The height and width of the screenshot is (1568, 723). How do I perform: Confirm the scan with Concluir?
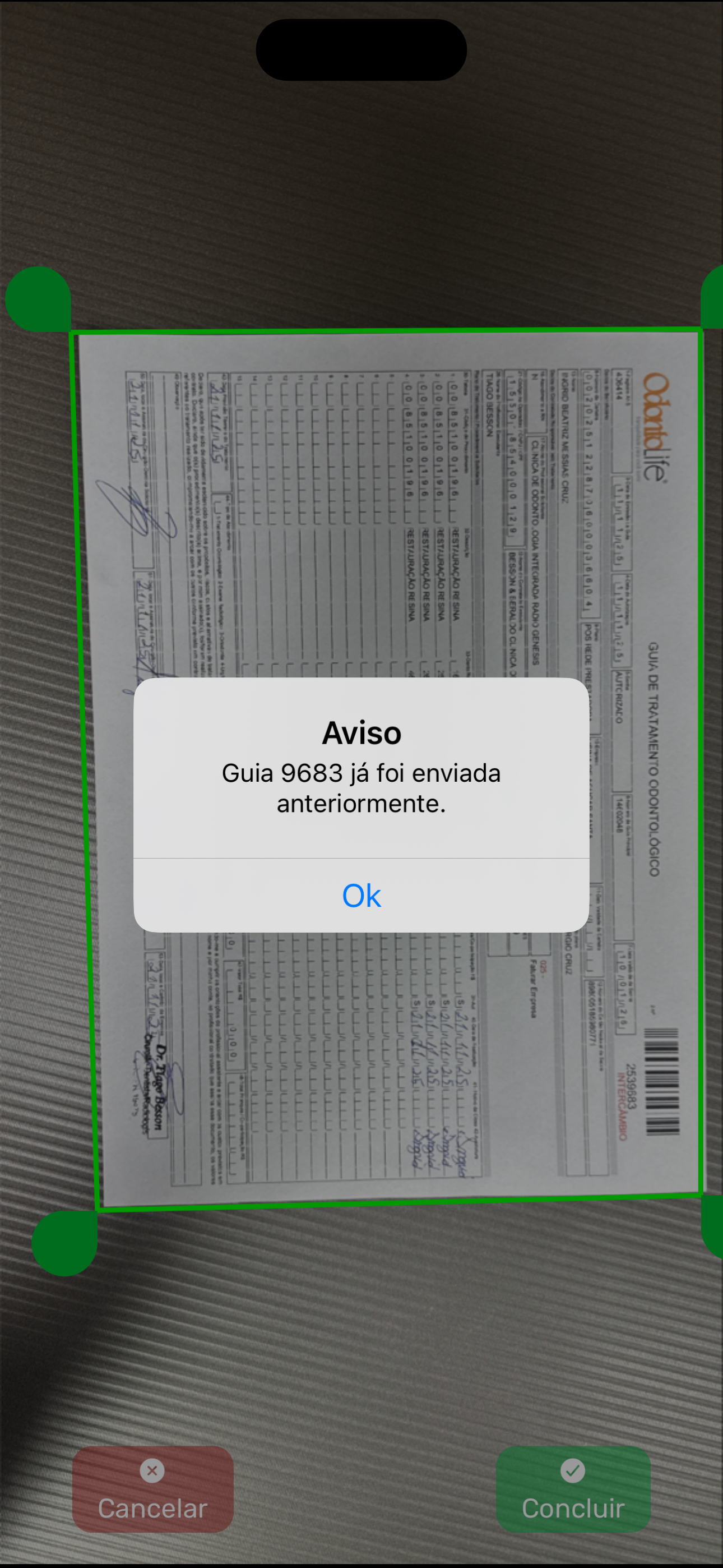(x=573, y=1489)
